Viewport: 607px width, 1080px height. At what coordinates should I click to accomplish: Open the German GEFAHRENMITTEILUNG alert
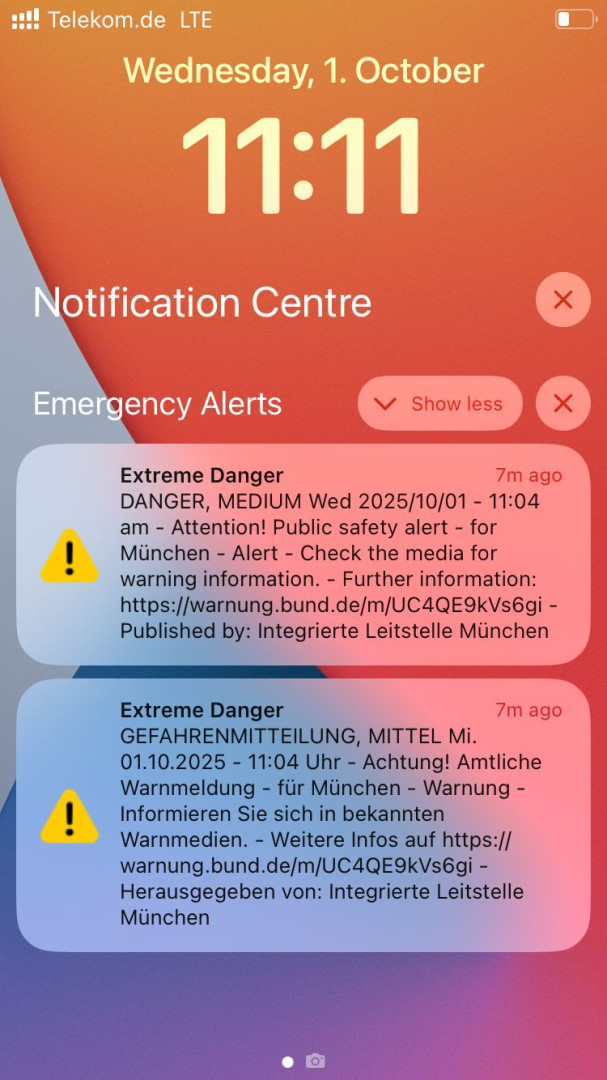coord(303,815)
